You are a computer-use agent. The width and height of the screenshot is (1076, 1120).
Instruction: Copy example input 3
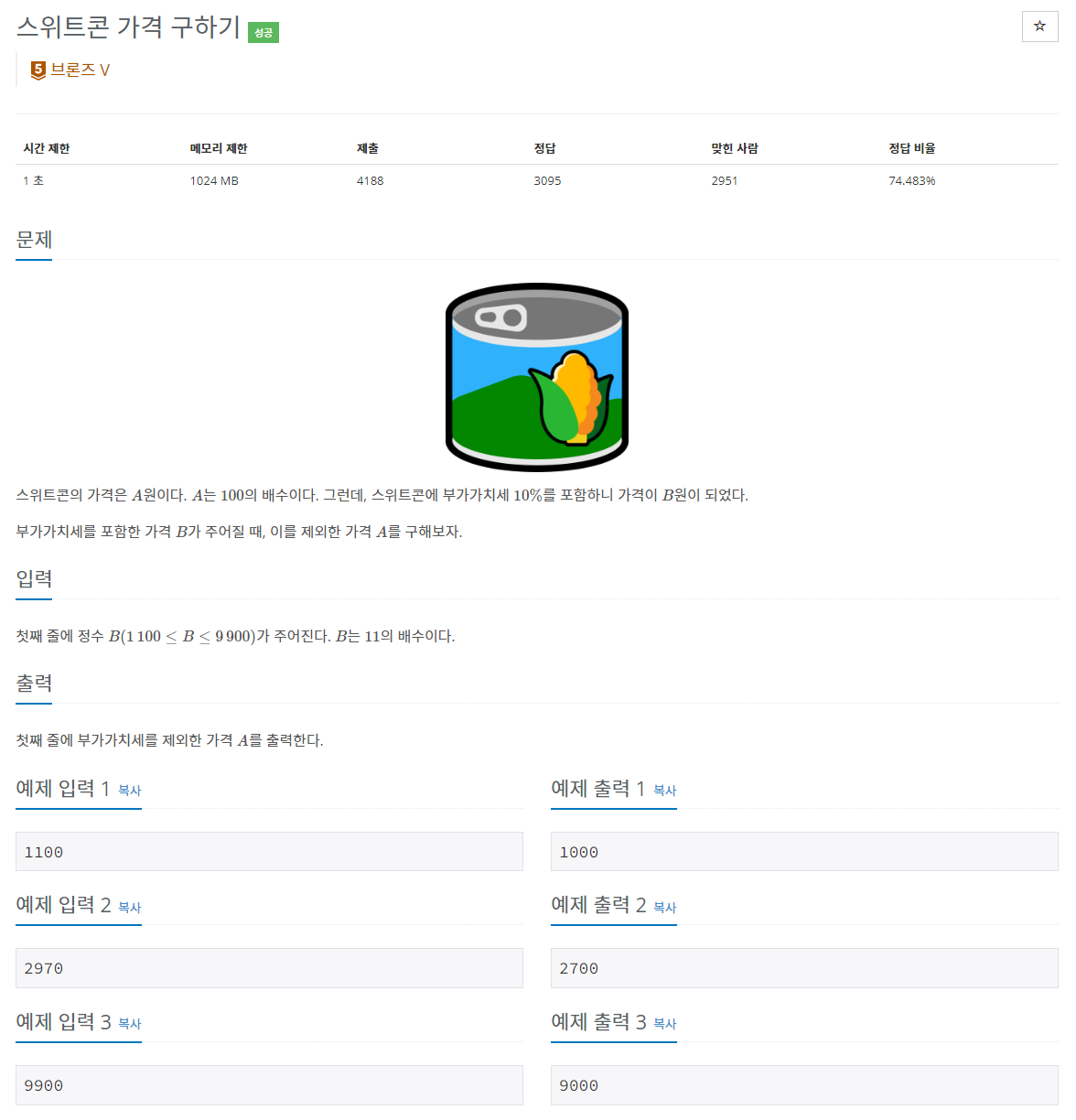click(x=130, y=1024)
